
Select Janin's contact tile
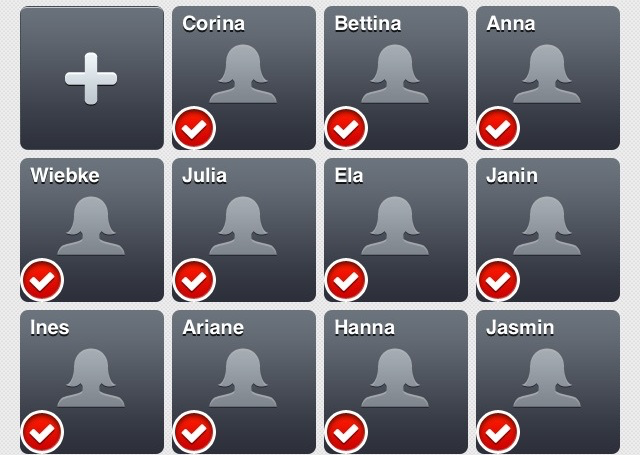tap(547, 230)
